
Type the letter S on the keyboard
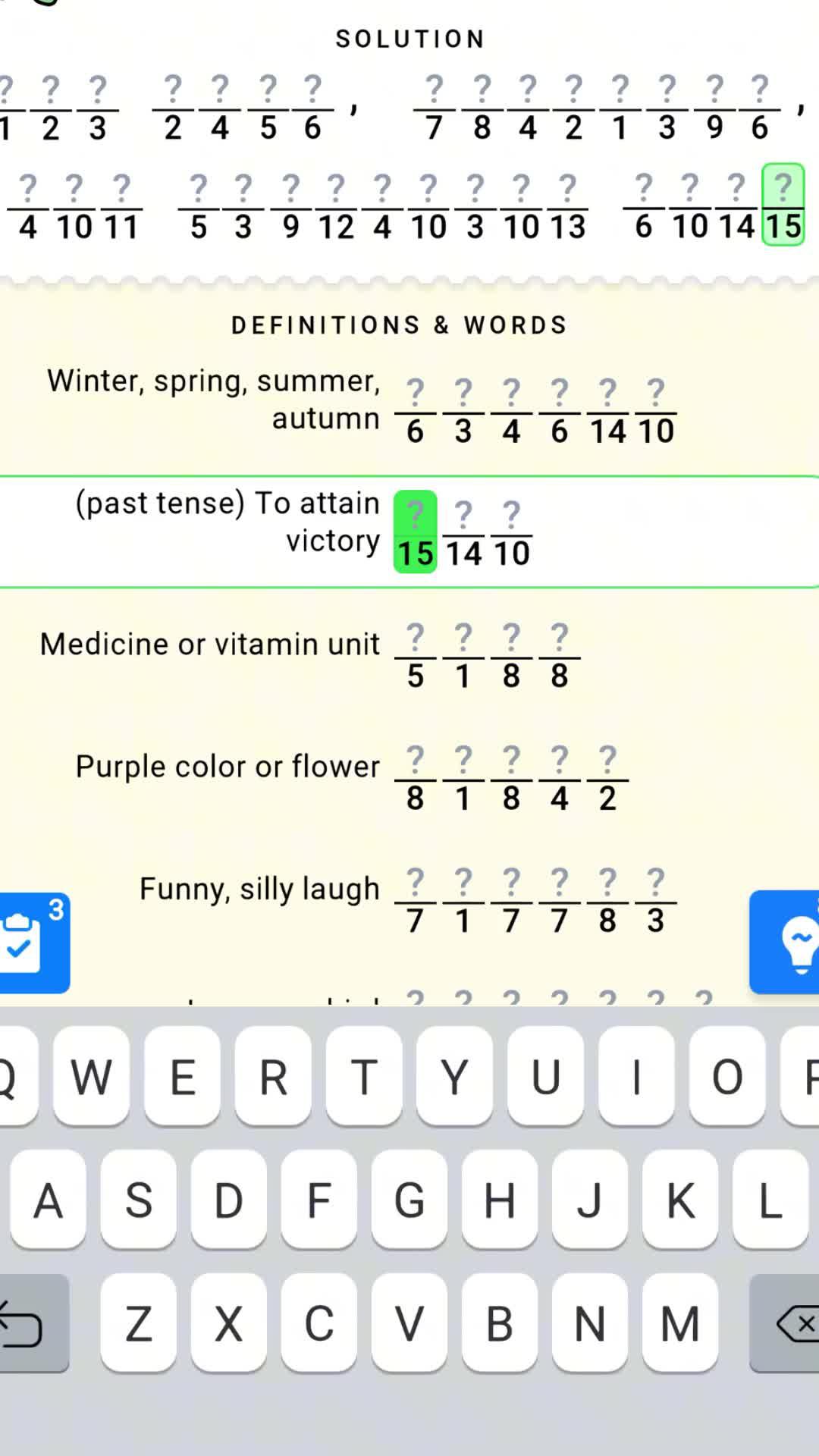pyautogui.click(x=138, y=1200)
